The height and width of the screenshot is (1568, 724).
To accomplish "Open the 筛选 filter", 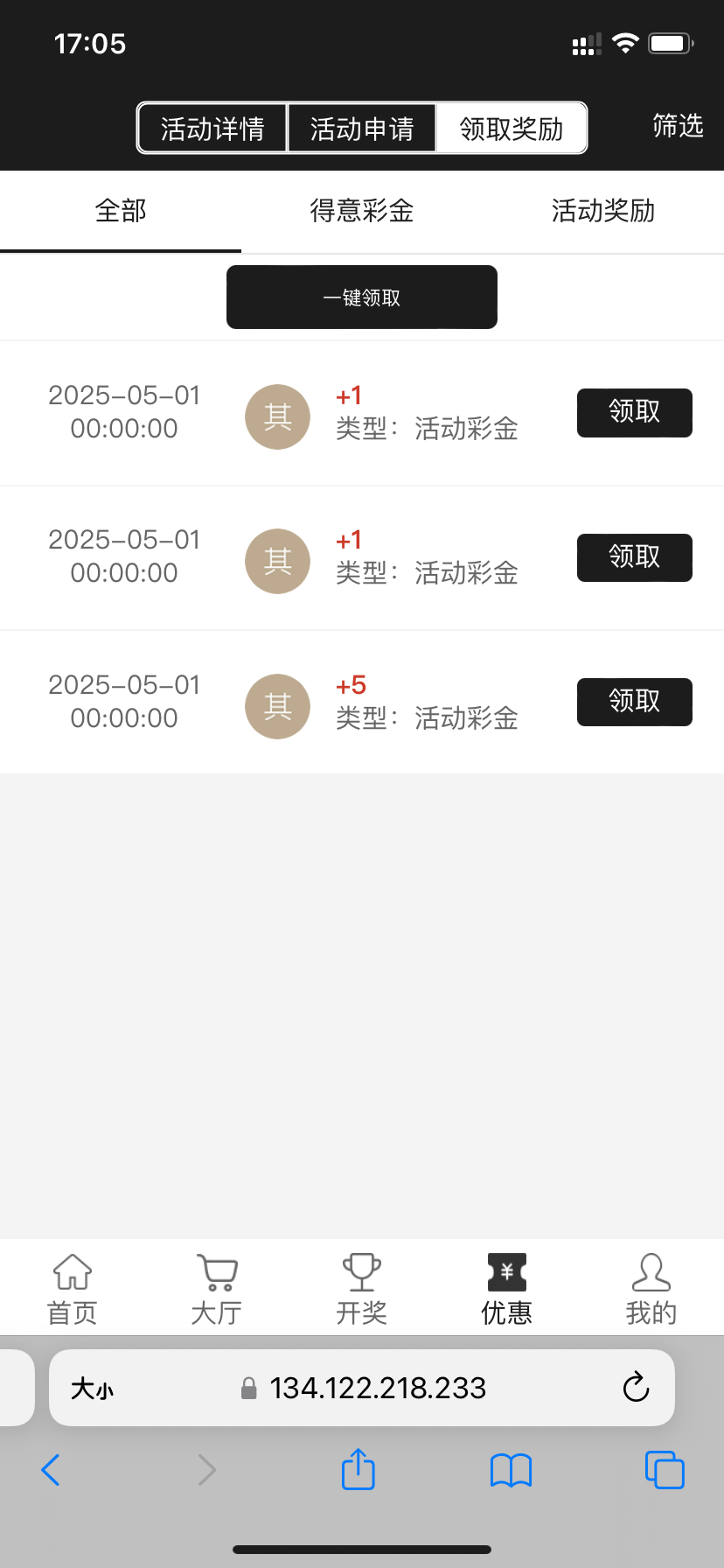I will 678,126.
